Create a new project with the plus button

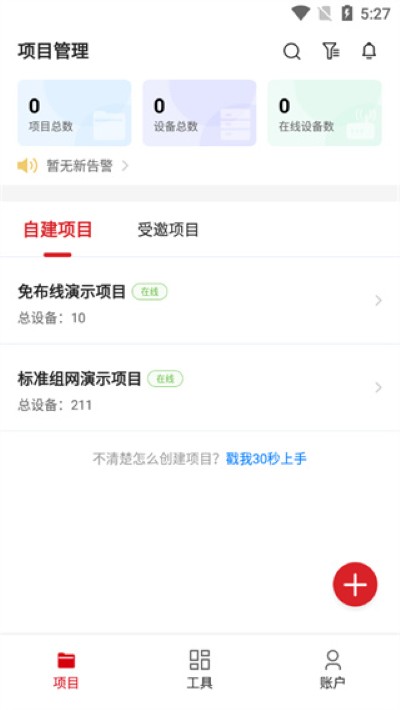pyautogui.click(x=355, y=585)
